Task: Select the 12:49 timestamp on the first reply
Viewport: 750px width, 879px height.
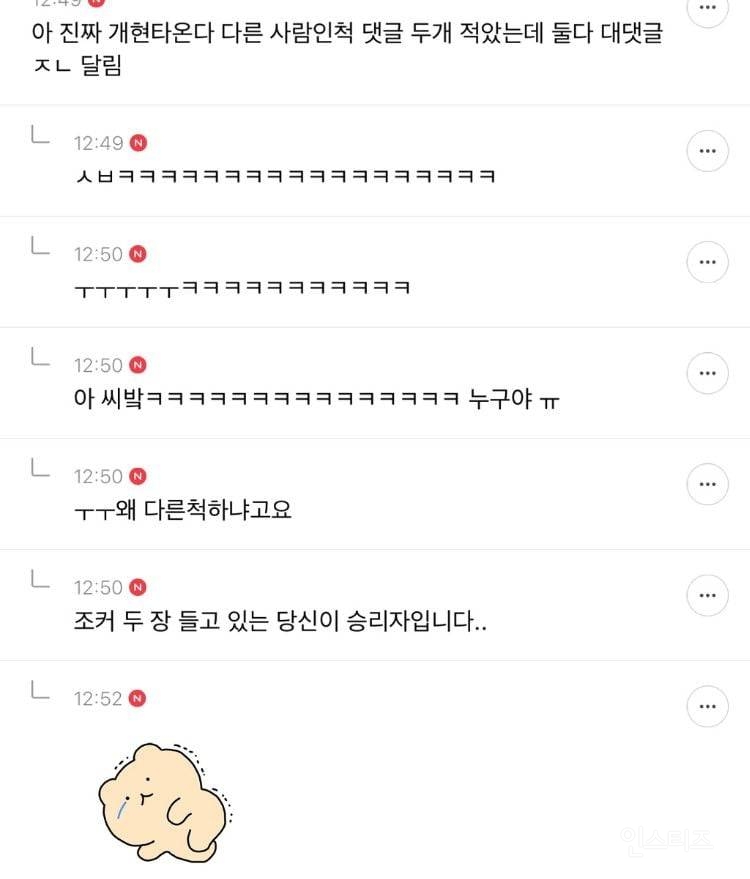Action: coord(97,143)
